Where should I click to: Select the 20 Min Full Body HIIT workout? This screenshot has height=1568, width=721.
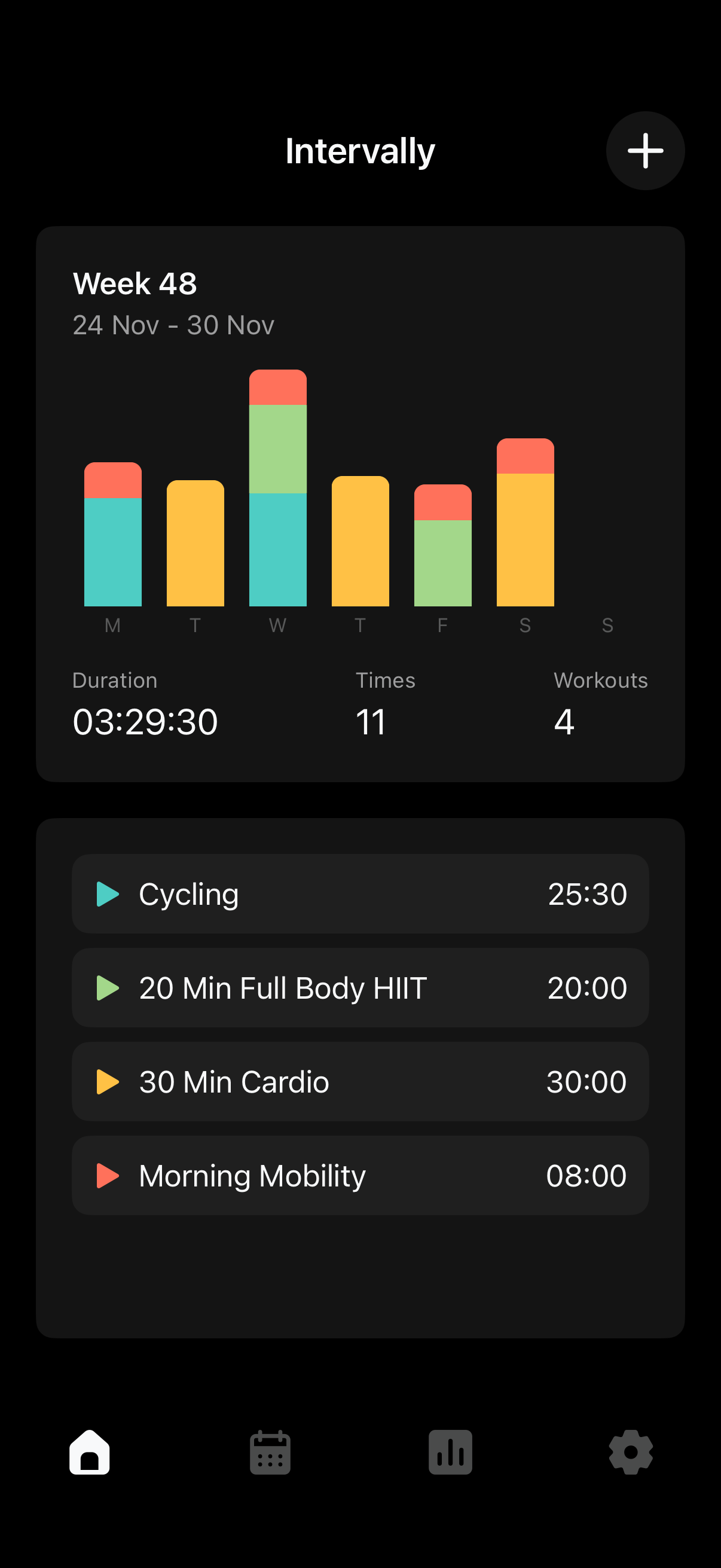pos(361,987)
